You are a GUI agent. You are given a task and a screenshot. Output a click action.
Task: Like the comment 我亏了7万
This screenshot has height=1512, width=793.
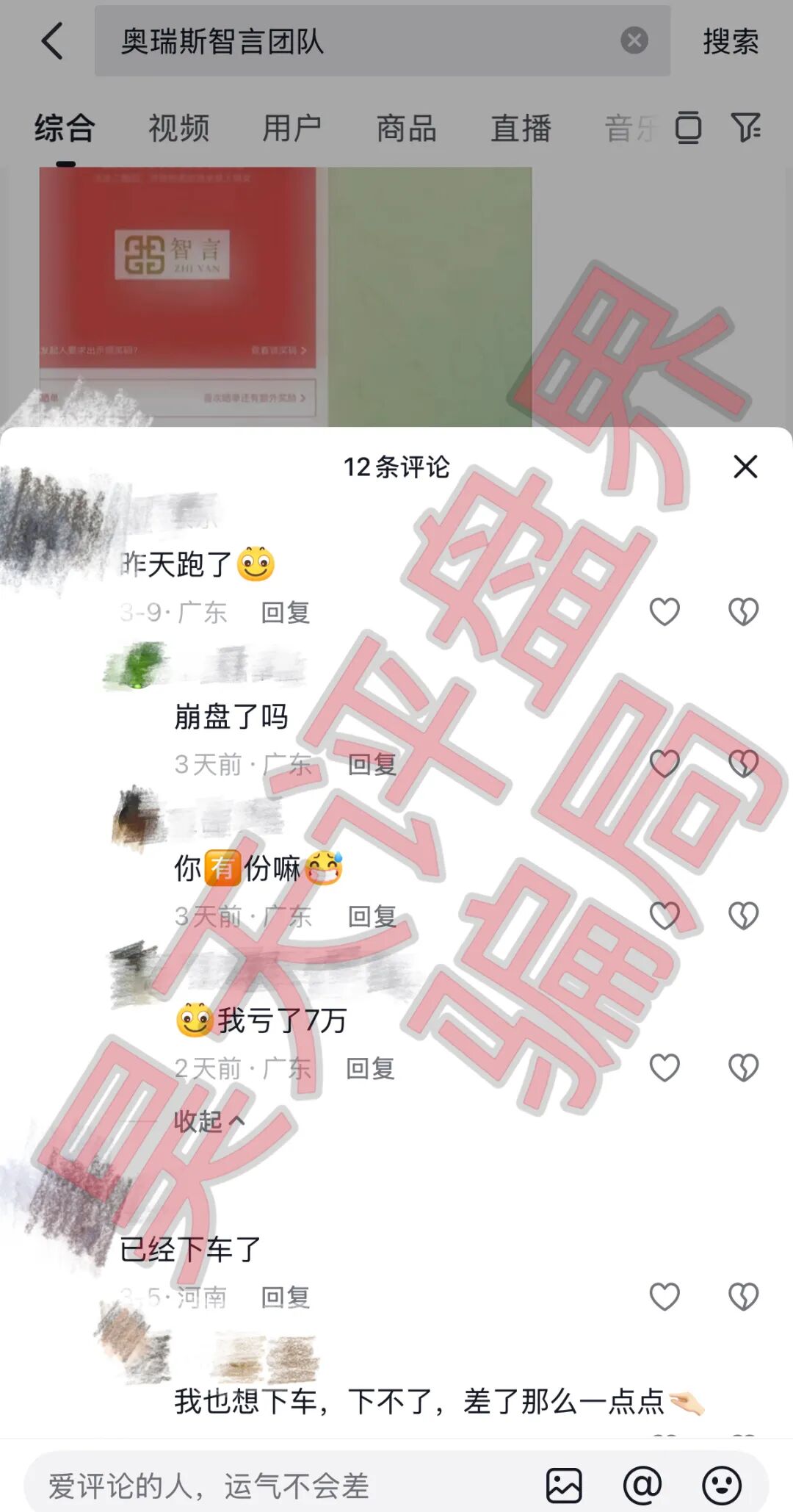(x=665, y=1068)
